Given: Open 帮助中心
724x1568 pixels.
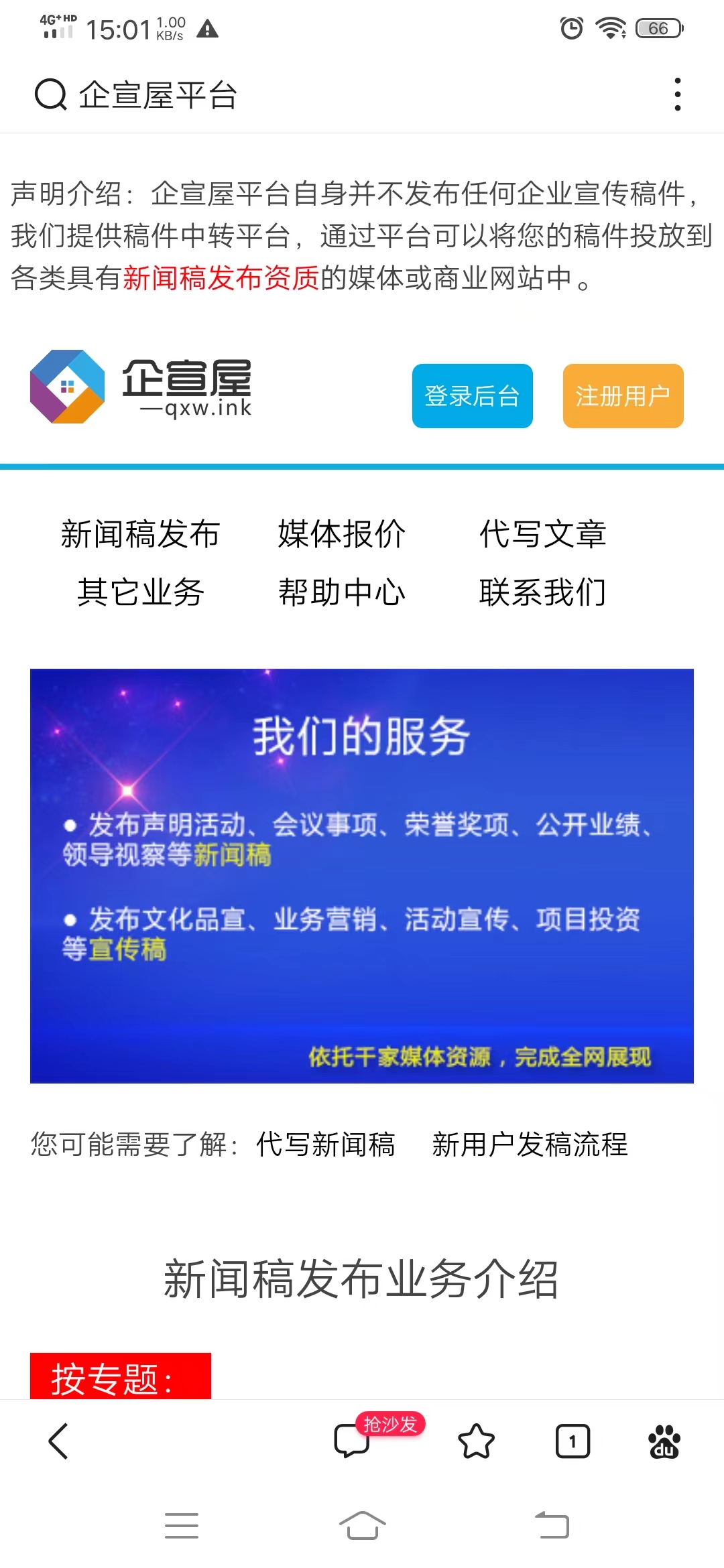Looking at the screenshot, I should (x=341, y=592).
